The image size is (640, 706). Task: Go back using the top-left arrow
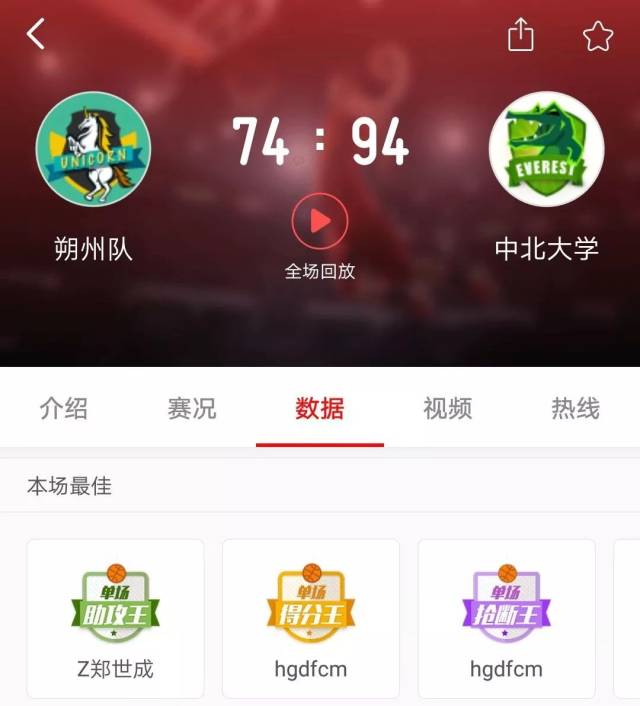pos(36,35)
